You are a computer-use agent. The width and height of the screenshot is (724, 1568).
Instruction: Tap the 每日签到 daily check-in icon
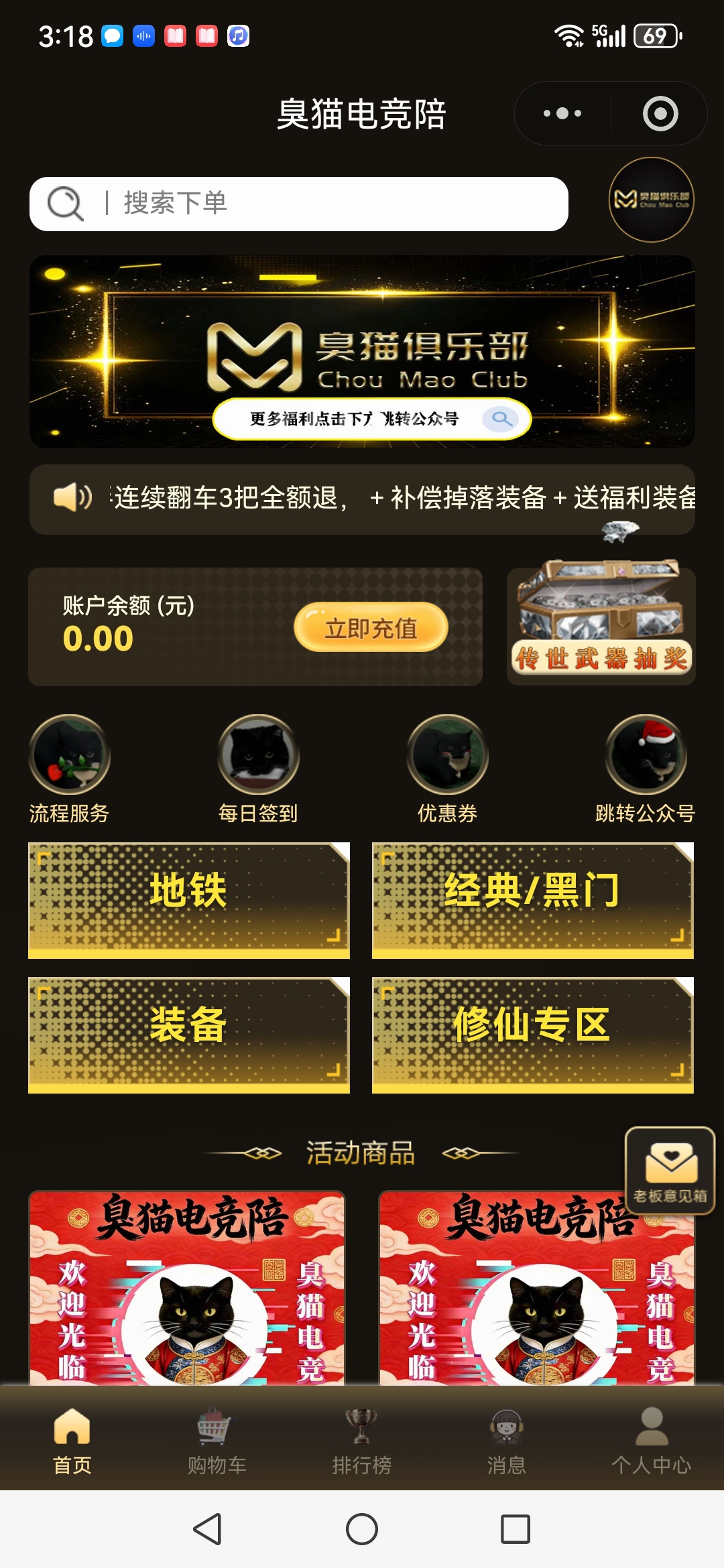coord(258,756)
